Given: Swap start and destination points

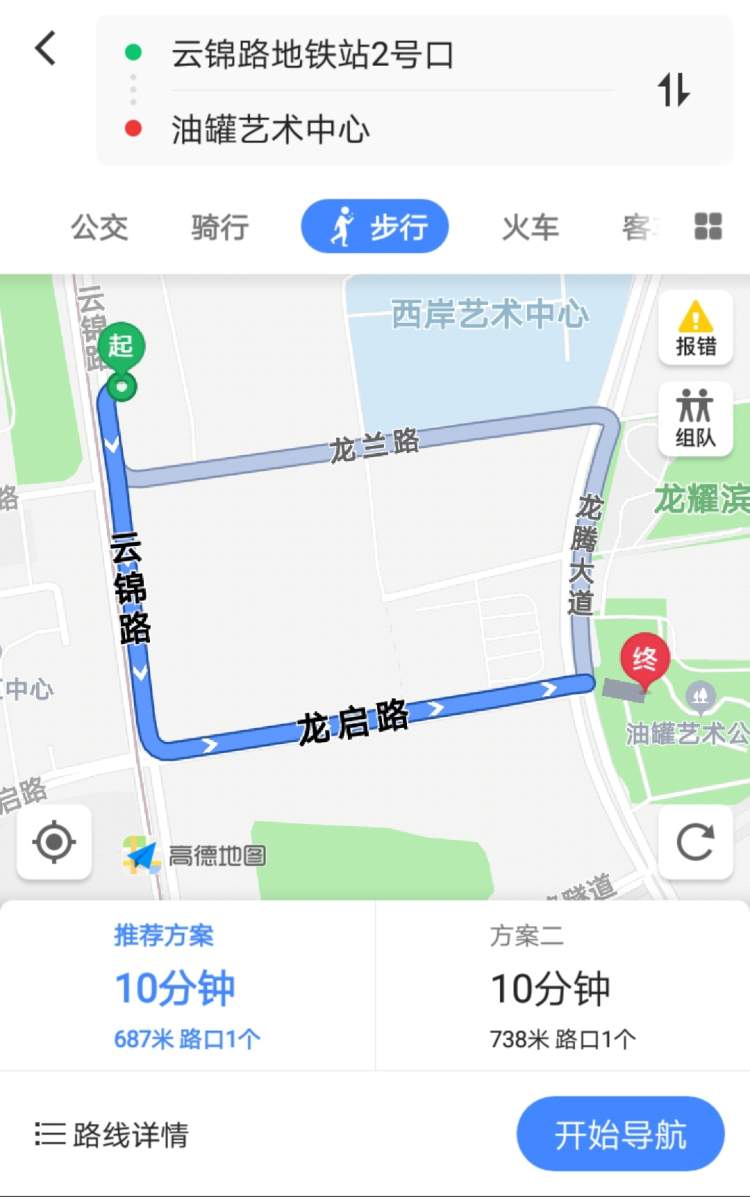Looking at the screenshot, I should tap(673, 90).
